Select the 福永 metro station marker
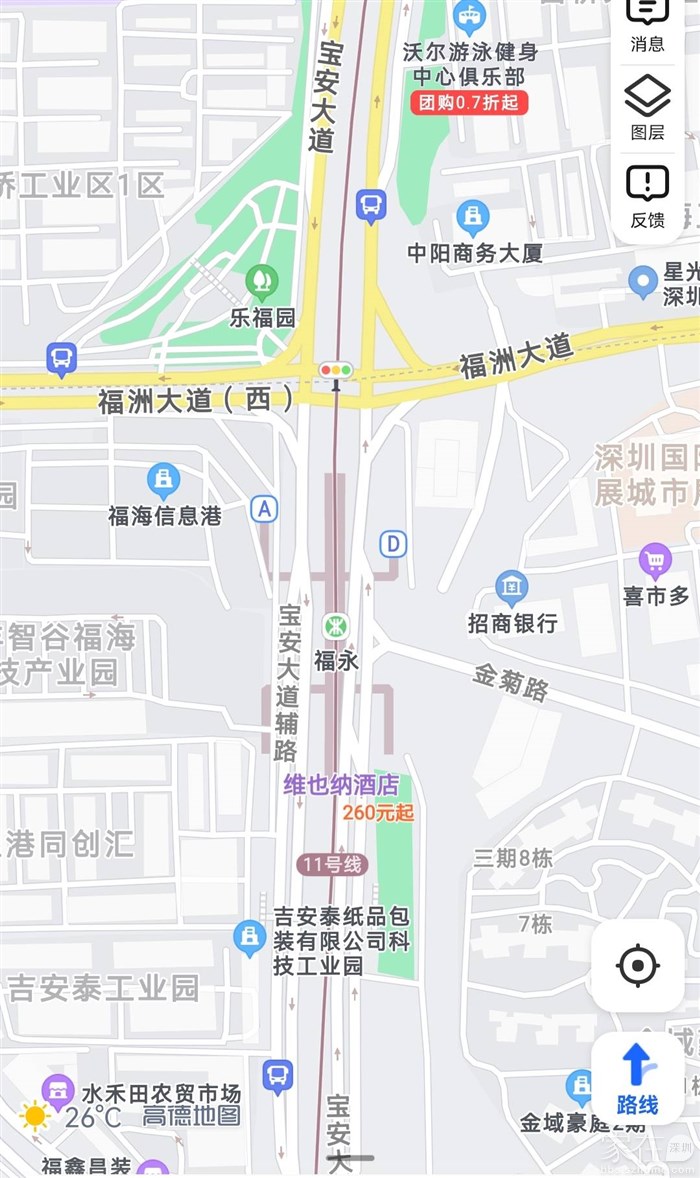This screenshot has width=700, height=1178. tap(335, 626)
